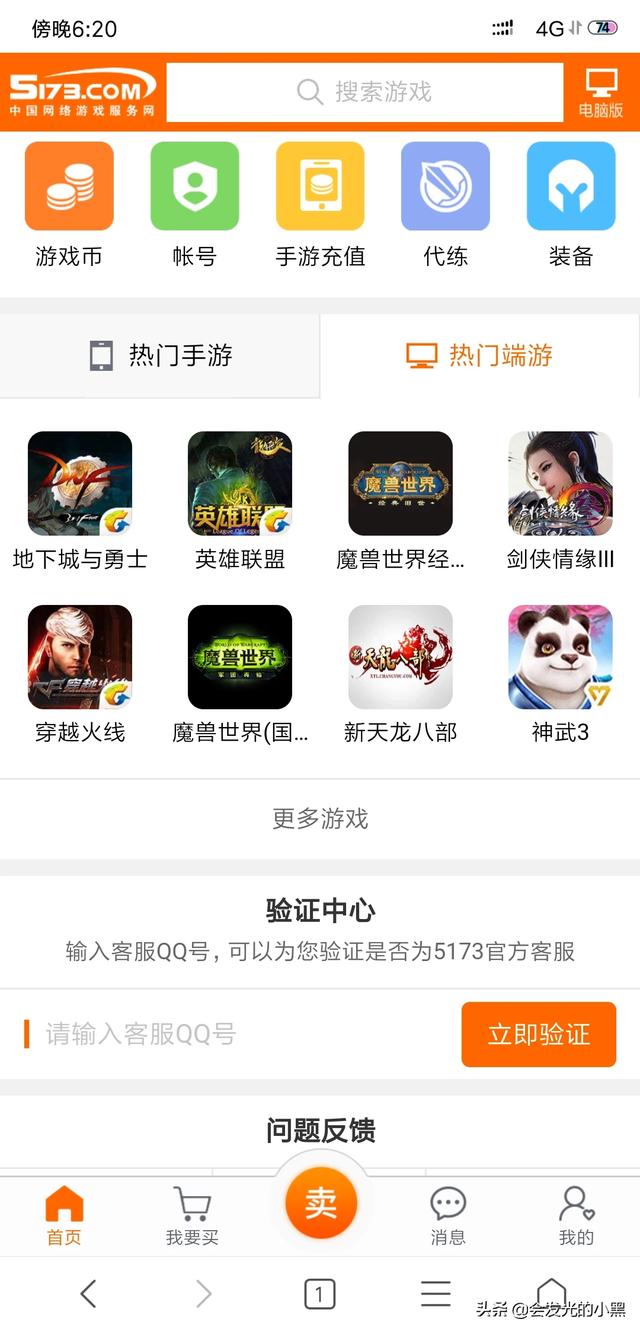Image resolution: width=640 pixels, height=1332 pixels.
Task: Select the 热门端游 tab
Action: [x=480, y=355]
